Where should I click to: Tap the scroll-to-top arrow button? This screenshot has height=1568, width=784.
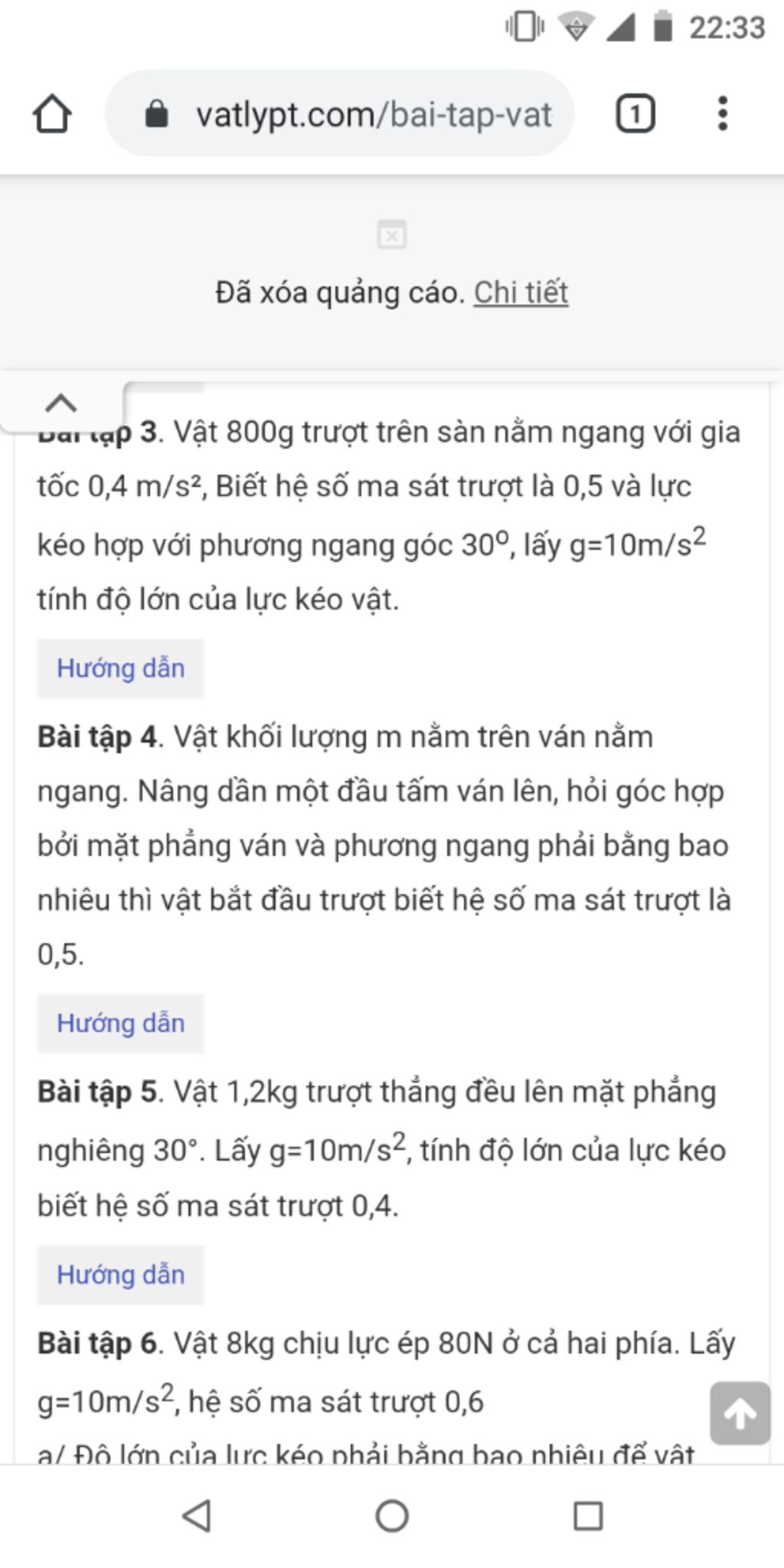(740, 1413)
